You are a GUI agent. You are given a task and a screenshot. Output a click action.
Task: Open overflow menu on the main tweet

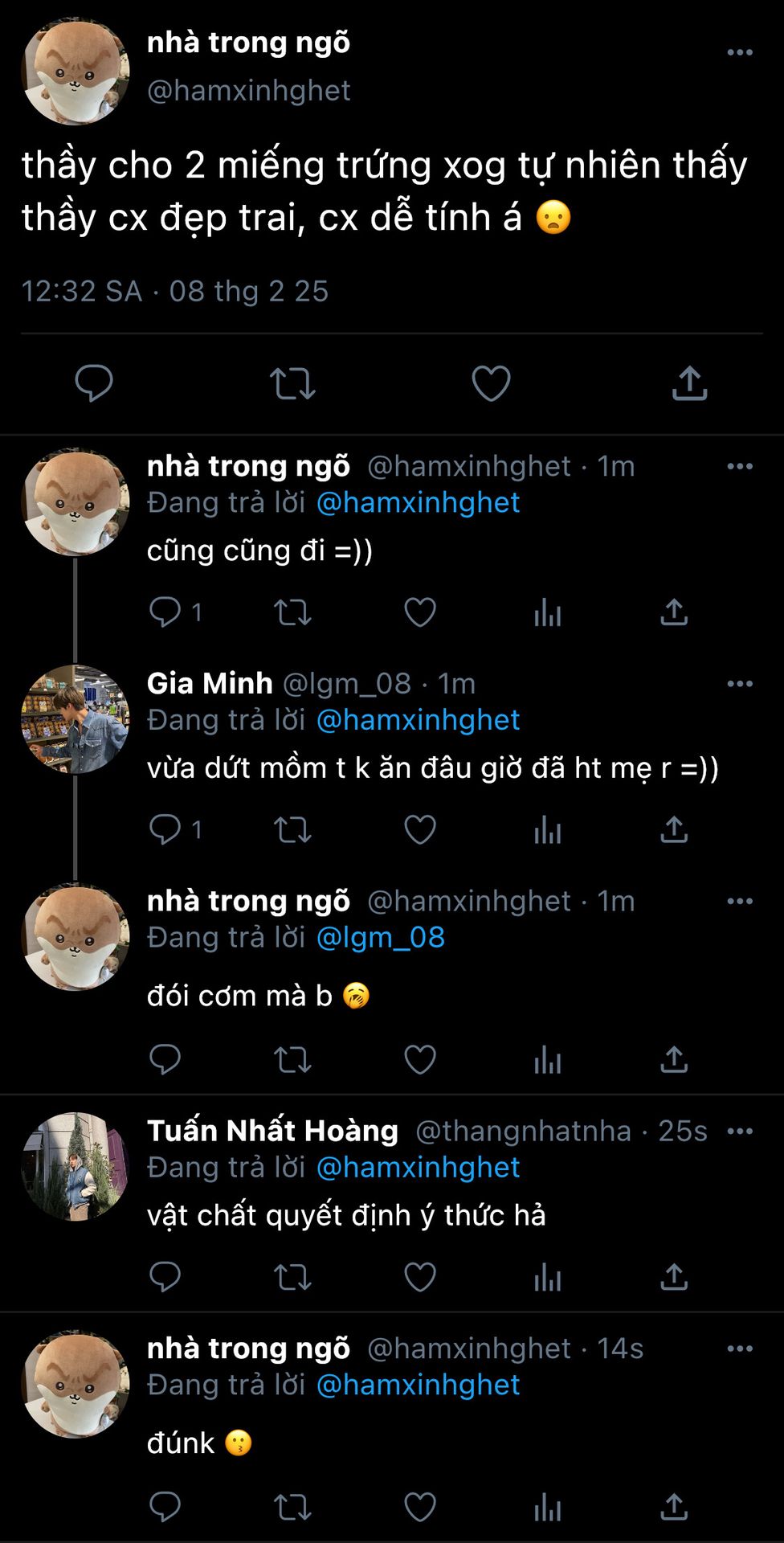pyautogui.click(x=739, y=52)
